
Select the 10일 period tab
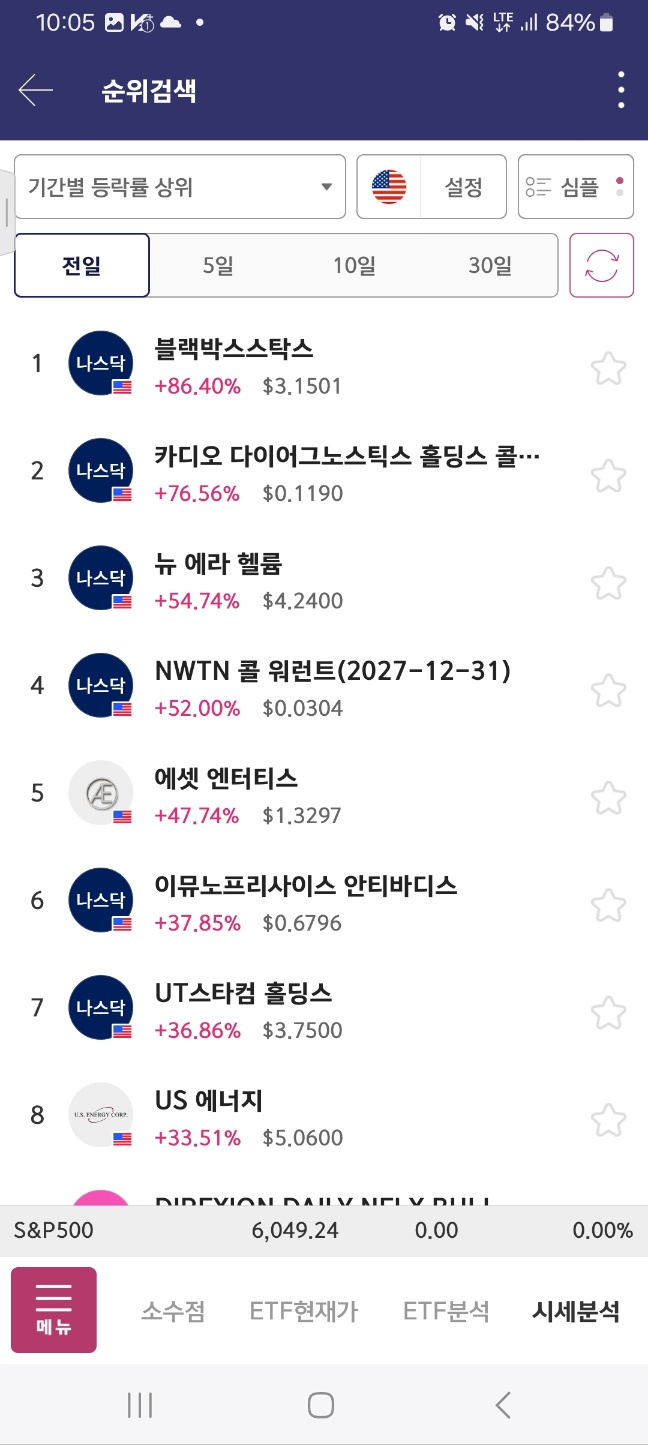pyautogui.click(x=355, y=266)
